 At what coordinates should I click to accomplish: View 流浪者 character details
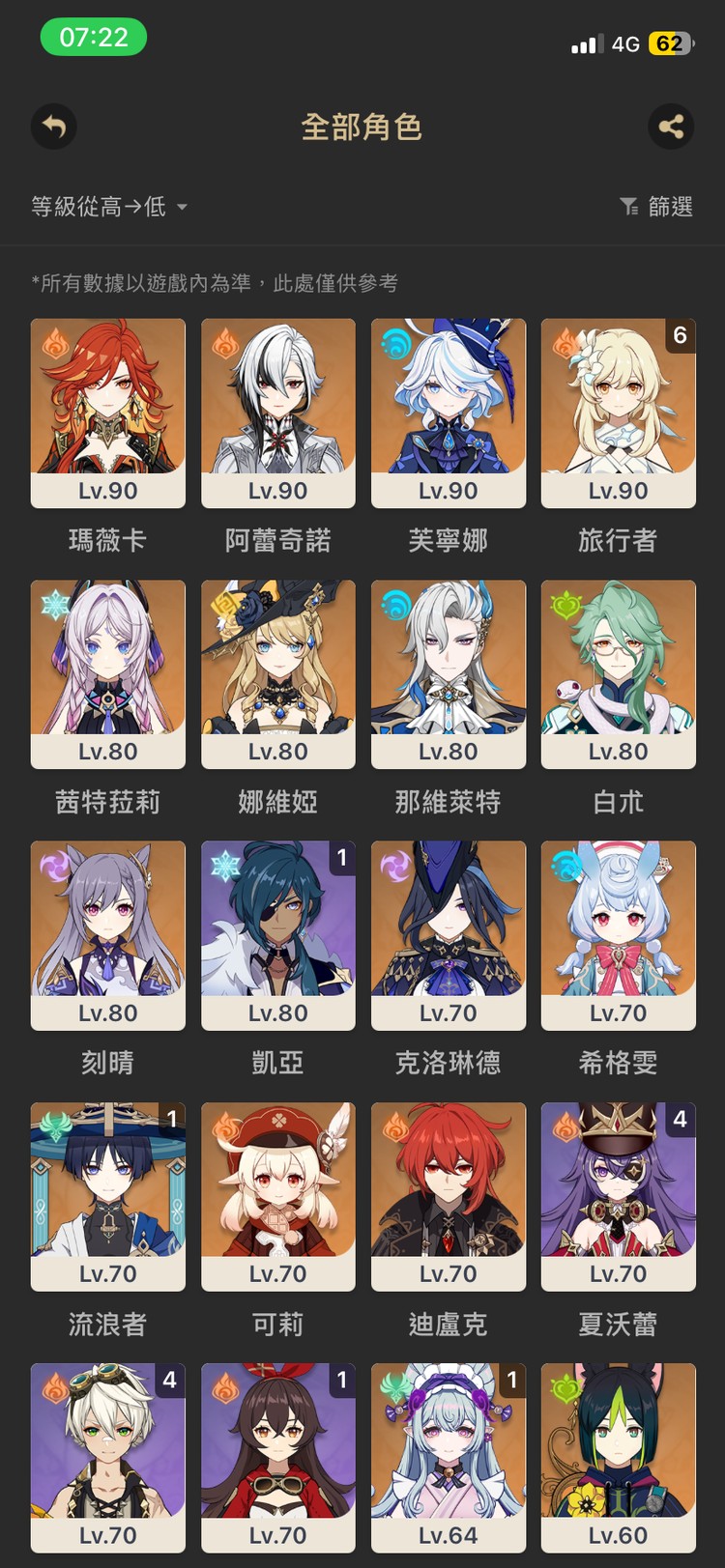pyautogui.click(x=108, y=1196)
